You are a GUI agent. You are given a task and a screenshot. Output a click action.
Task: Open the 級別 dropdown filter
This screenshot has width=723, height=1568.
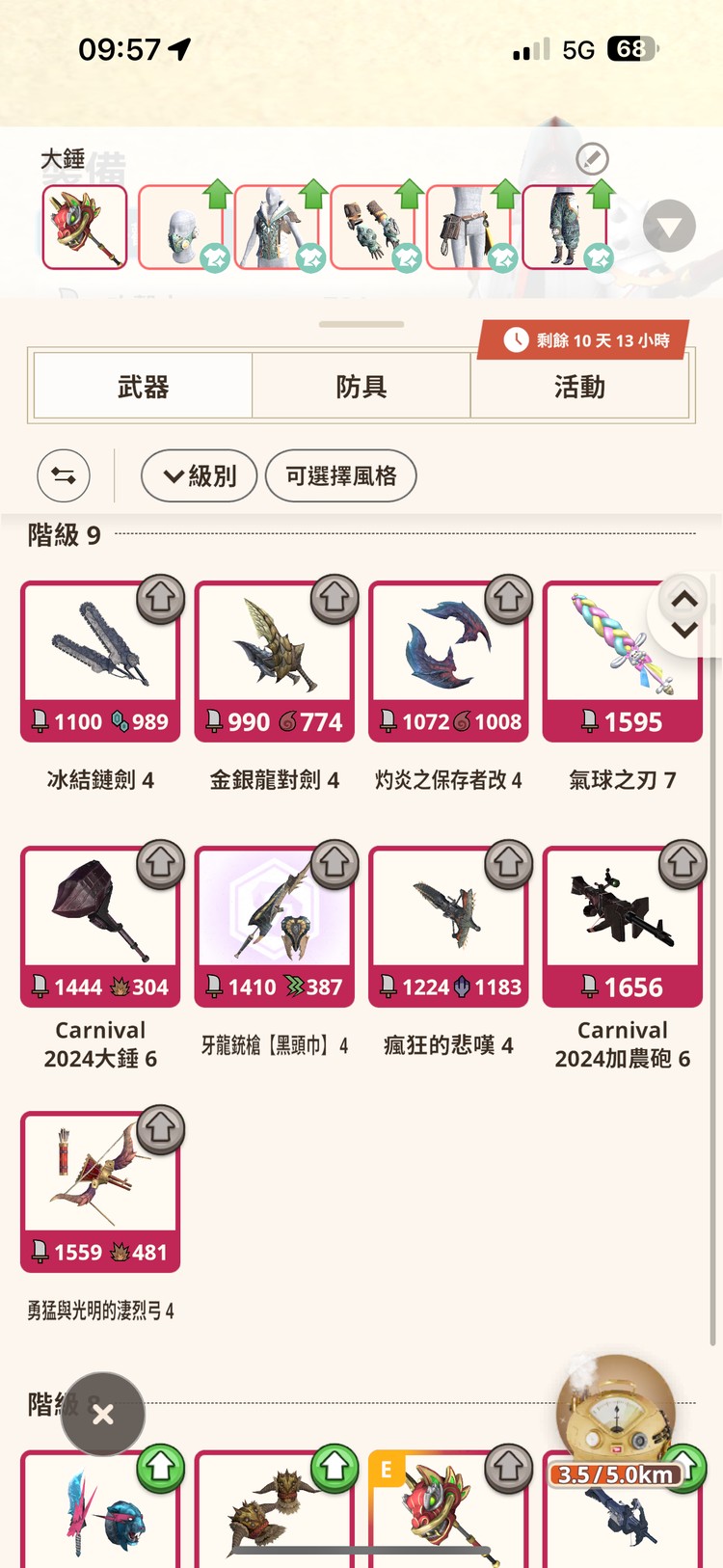200,475
